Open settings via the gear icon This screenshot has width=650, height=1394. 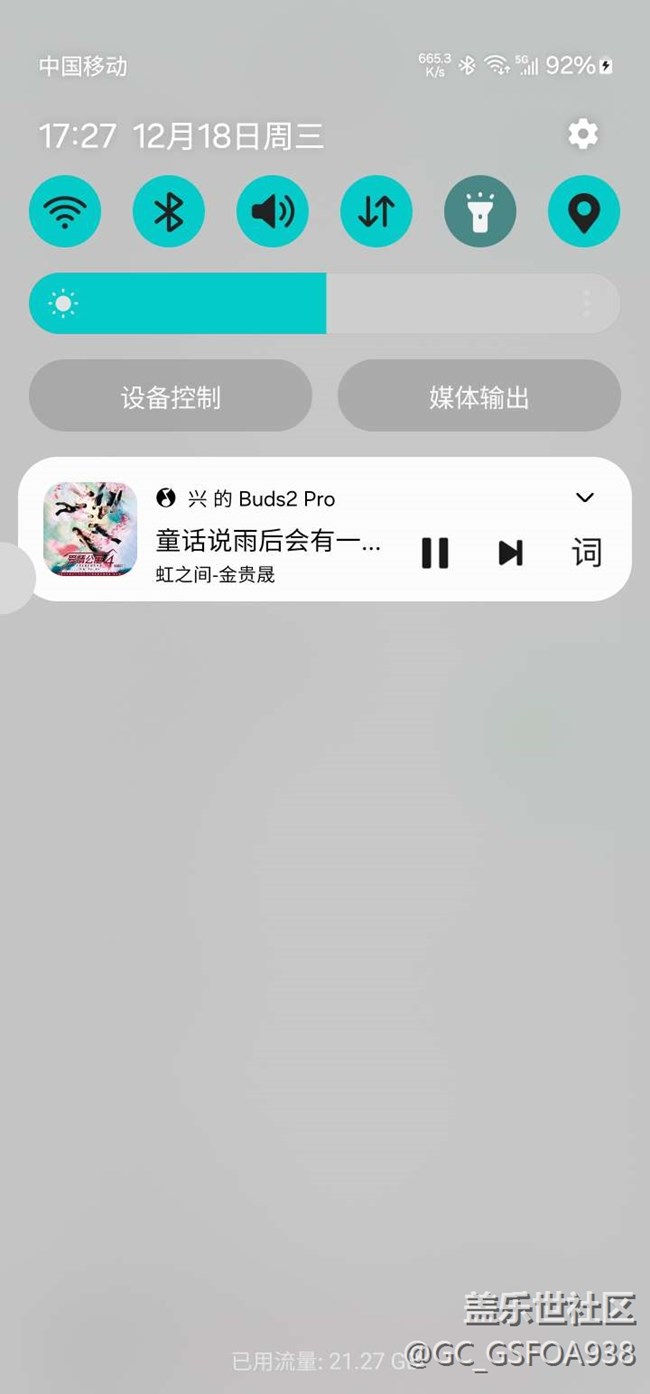point(583,134)
